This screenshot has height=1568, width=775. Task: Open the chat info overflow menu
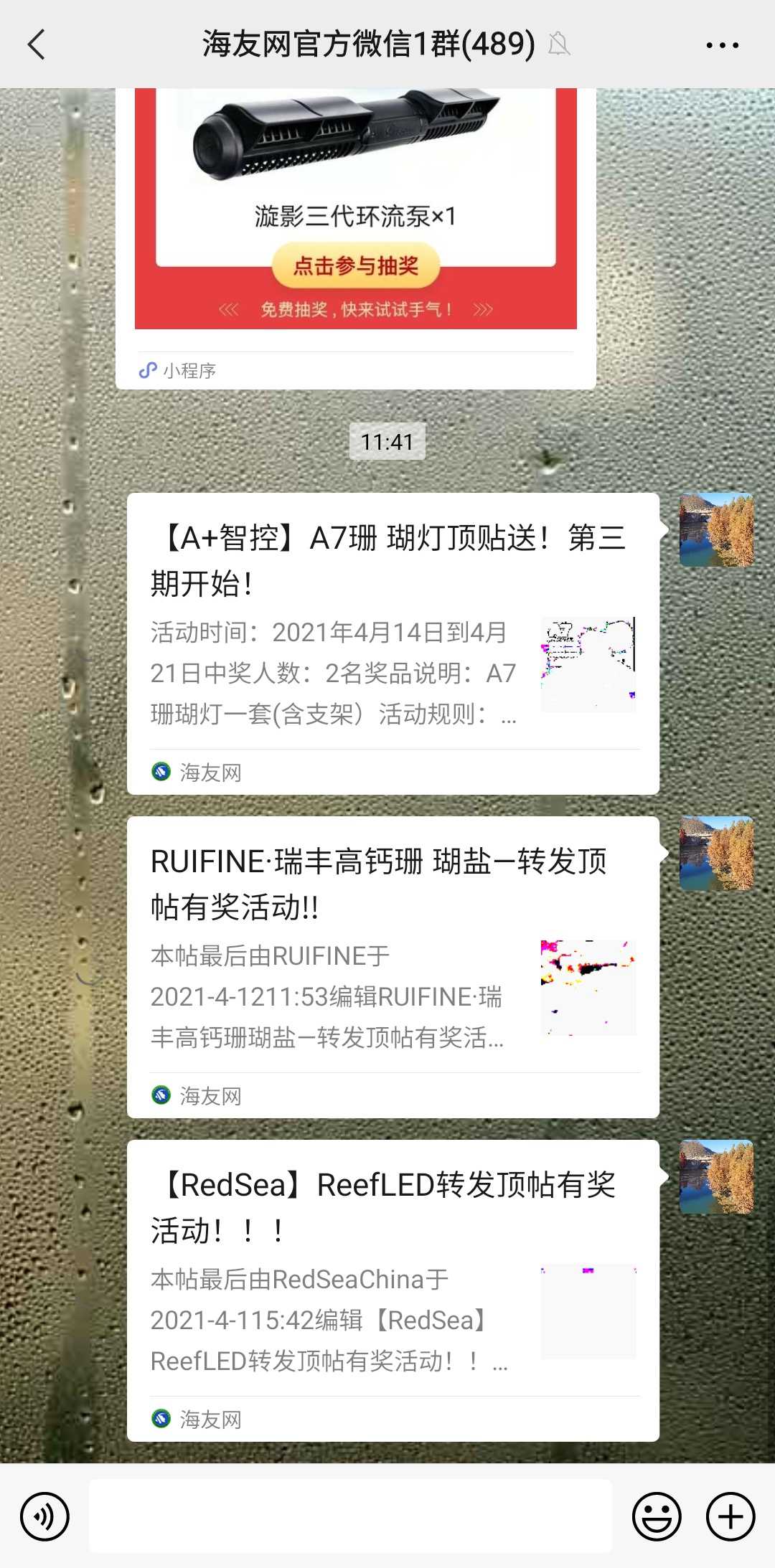coord(722,44)
